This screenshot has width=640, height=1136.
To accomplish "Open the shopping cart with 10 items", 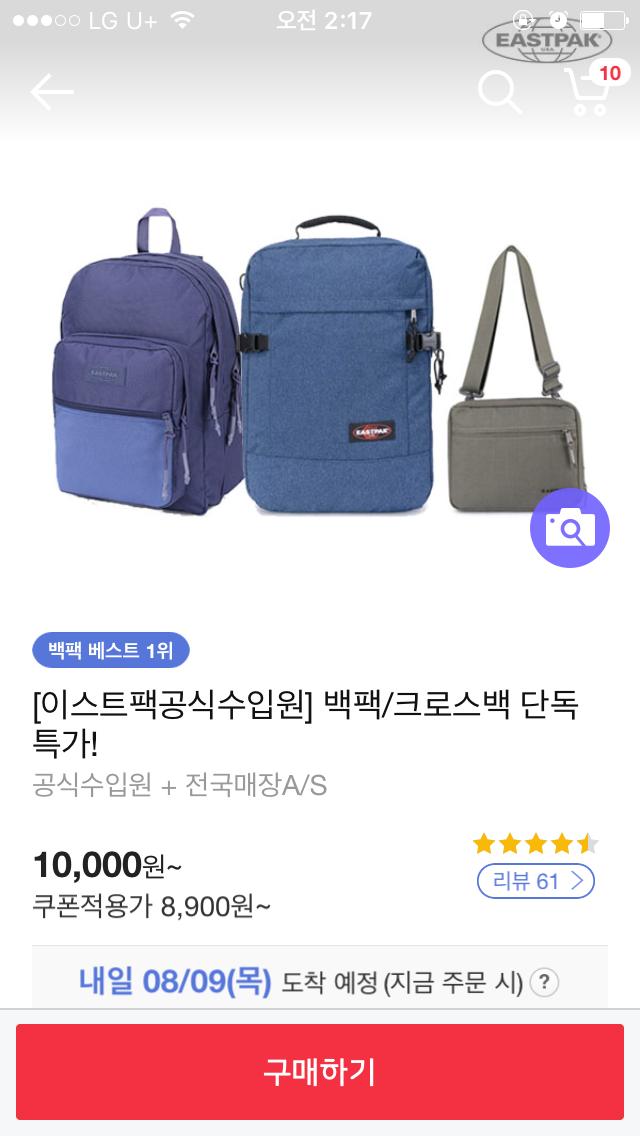I will (x=592, y=90).
